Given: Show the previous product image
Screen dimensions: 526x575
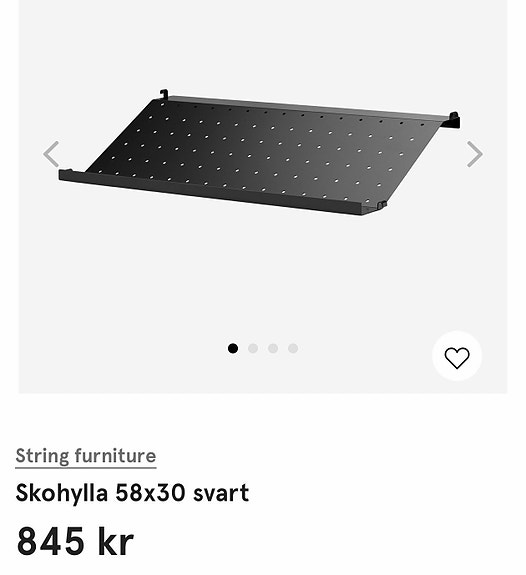Looking at the screenshot, I should 51,154.
